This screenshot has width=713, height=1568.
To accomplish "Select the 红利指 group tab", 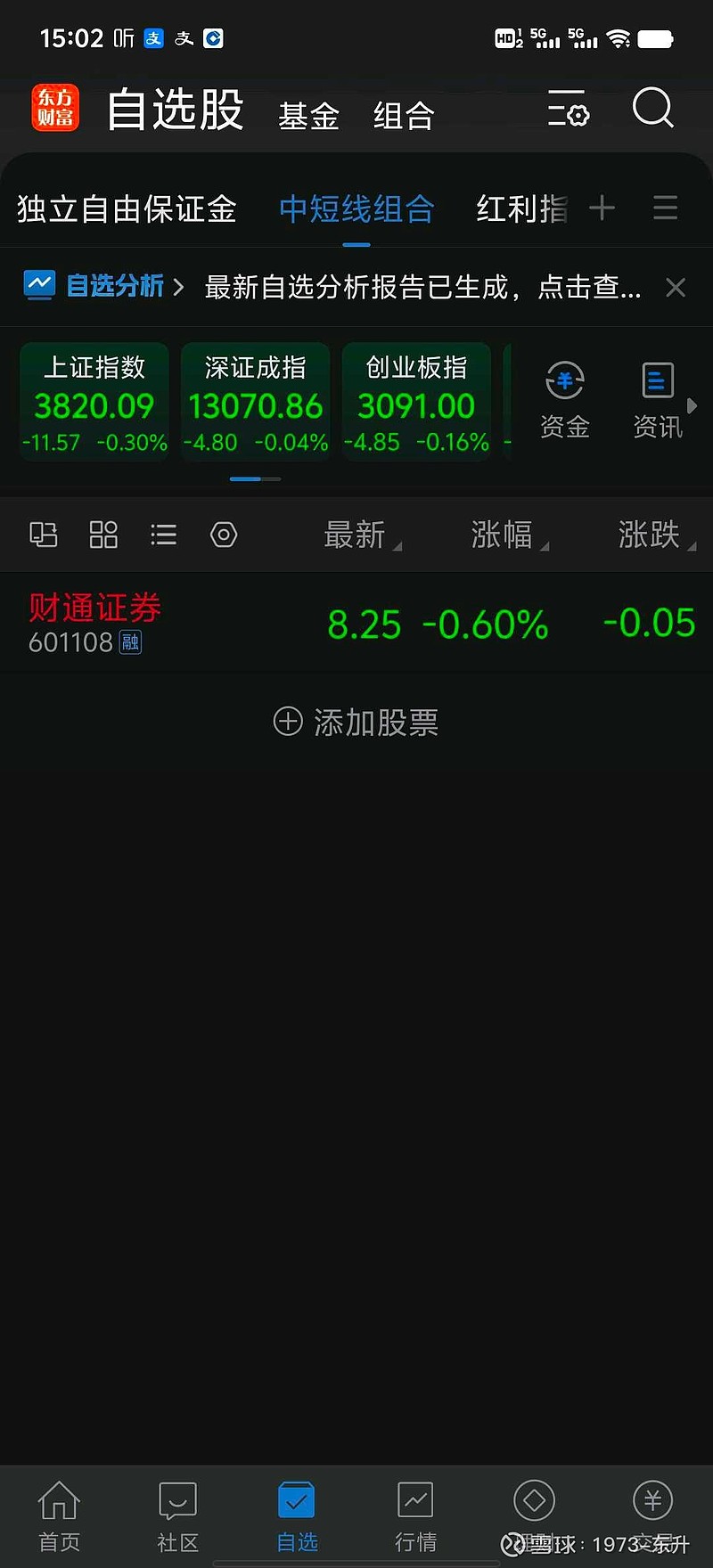I will point(521,208).
